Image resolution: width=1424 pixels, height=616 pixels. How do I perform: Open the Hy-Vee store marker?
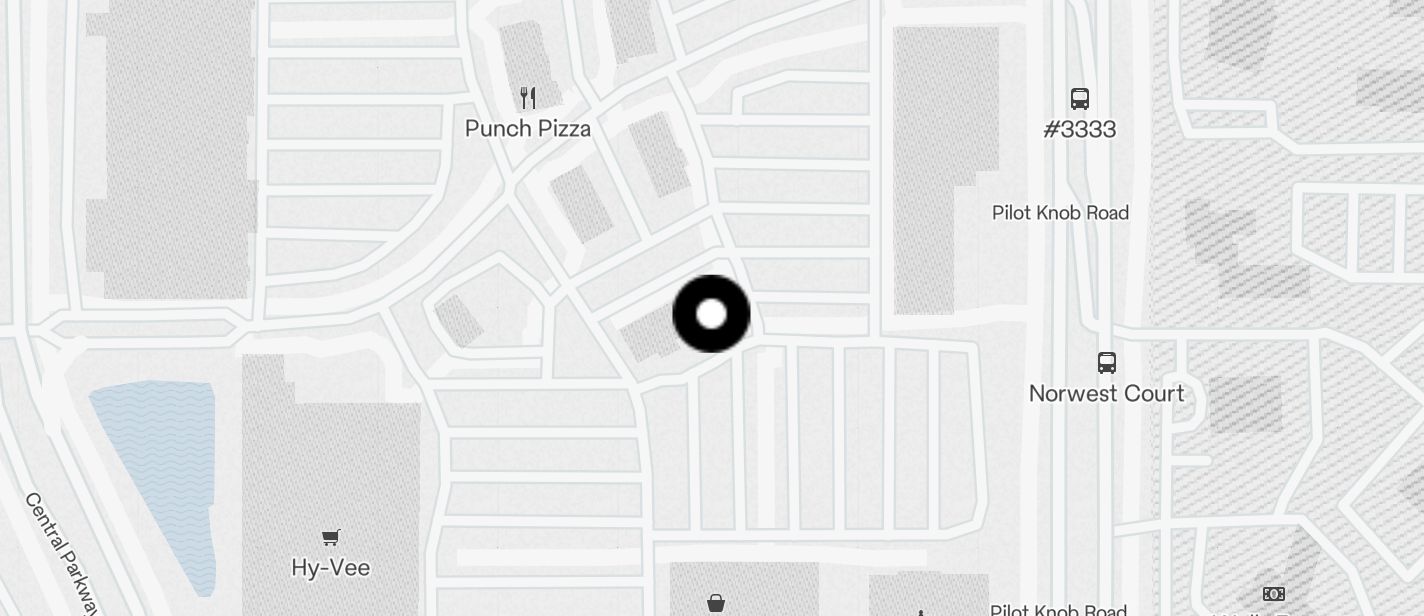click(330, 538)
